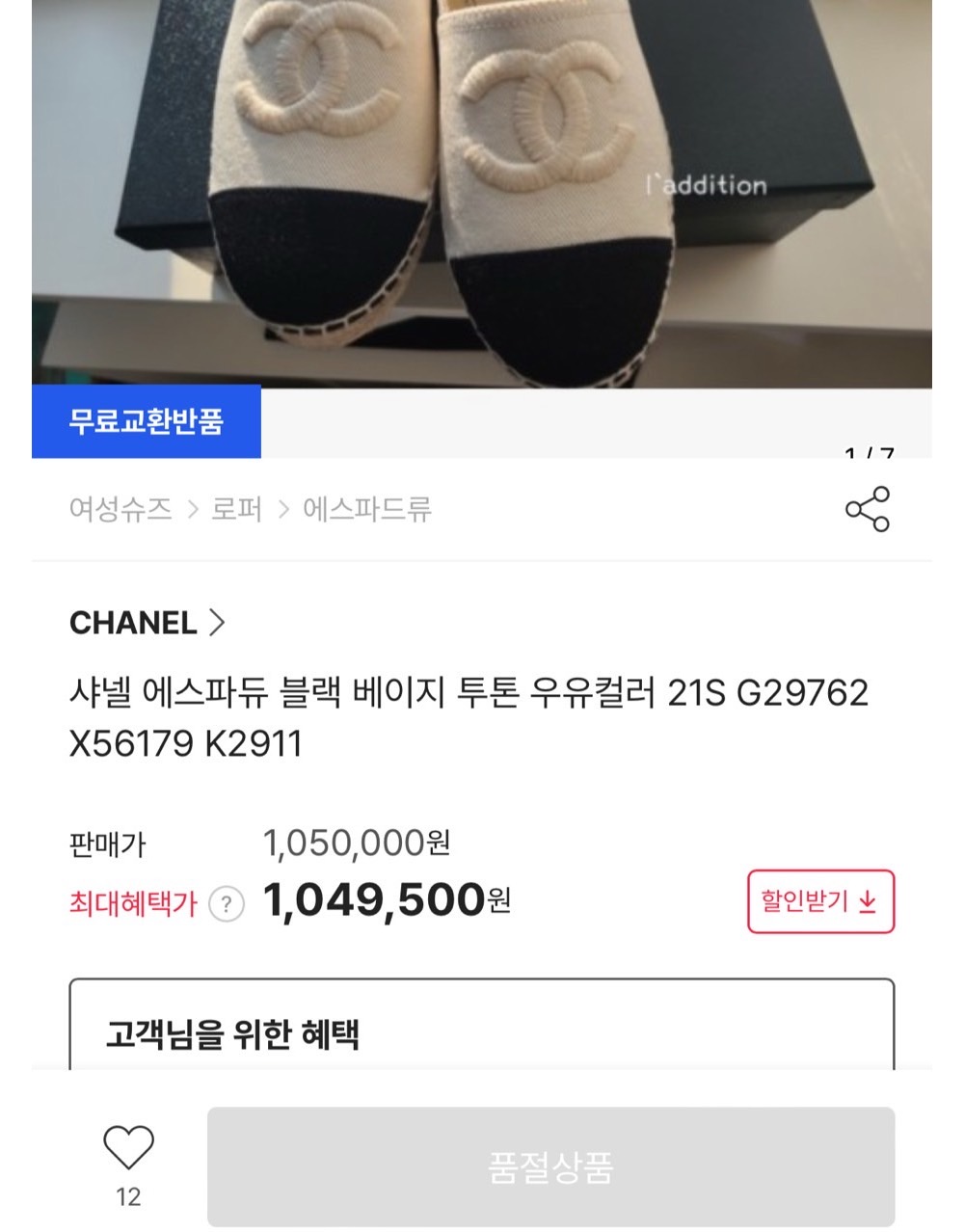This screenshot has height=1232, width=964.
Task: Tap the sold-out 품절상품 button
Action: tap(550, 1166)
